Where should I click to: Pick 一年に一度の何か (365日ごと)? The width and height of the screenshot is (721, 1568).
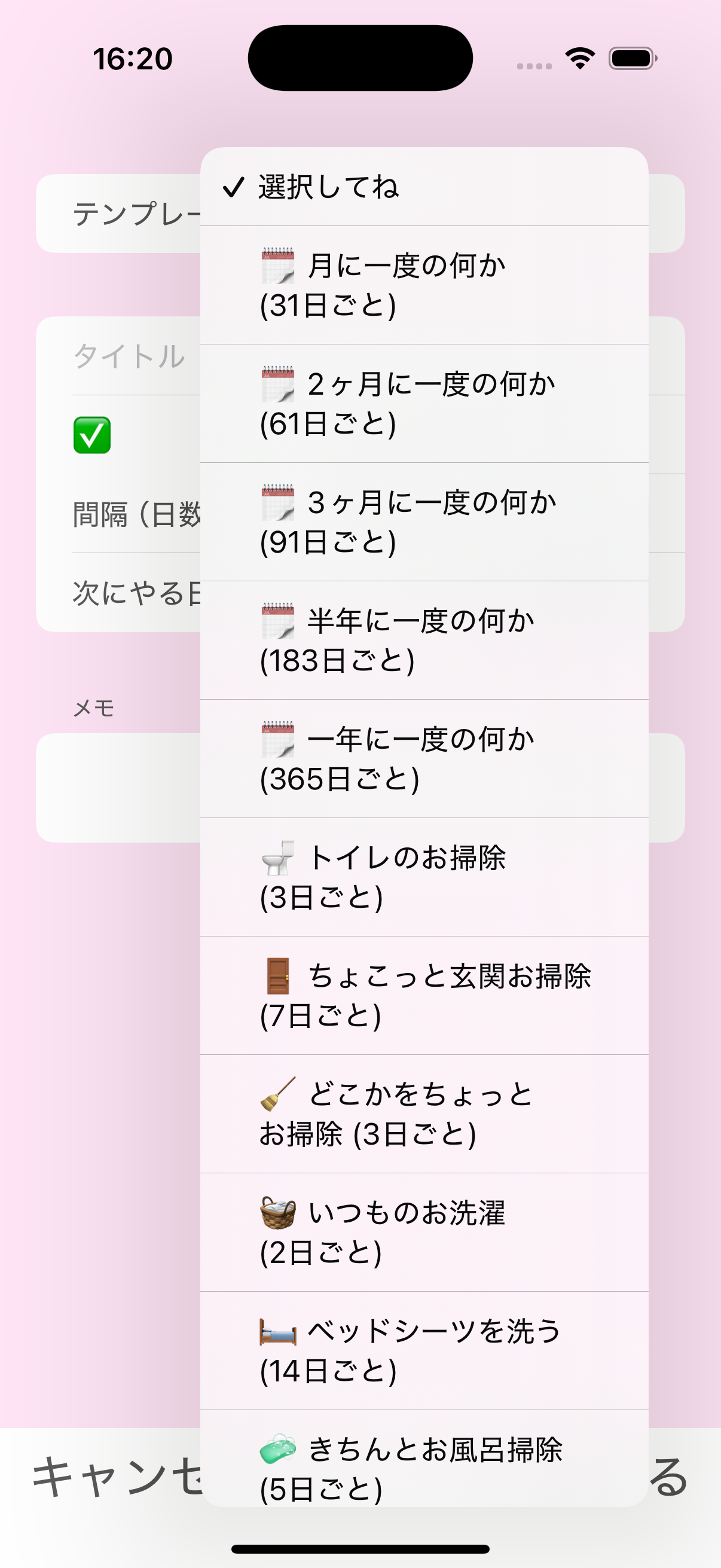tap(424, 758)
